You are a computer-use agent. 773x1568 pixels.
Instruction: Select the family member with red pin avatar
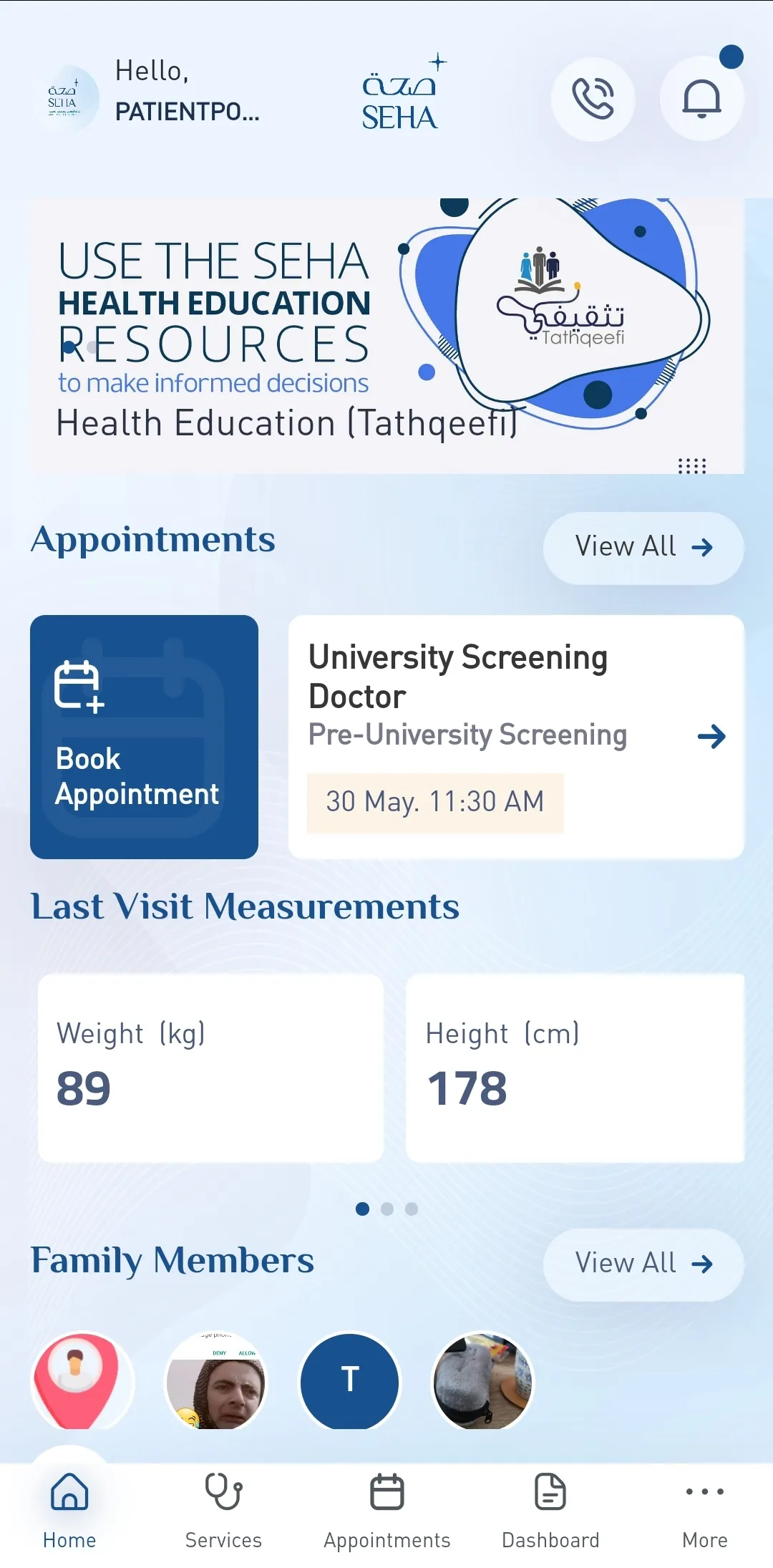click(82, 1380)
